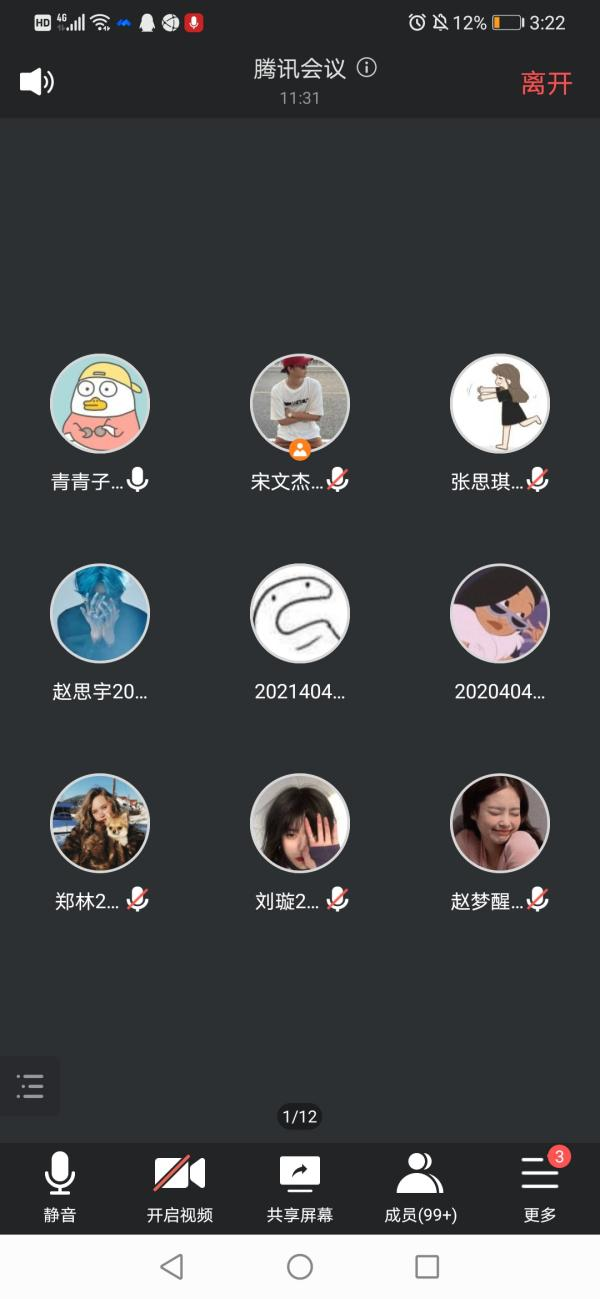Viewport: 600px width, 1299px height.
Task: Tap 离开 to leave the meeting
Action: (546, 83)
